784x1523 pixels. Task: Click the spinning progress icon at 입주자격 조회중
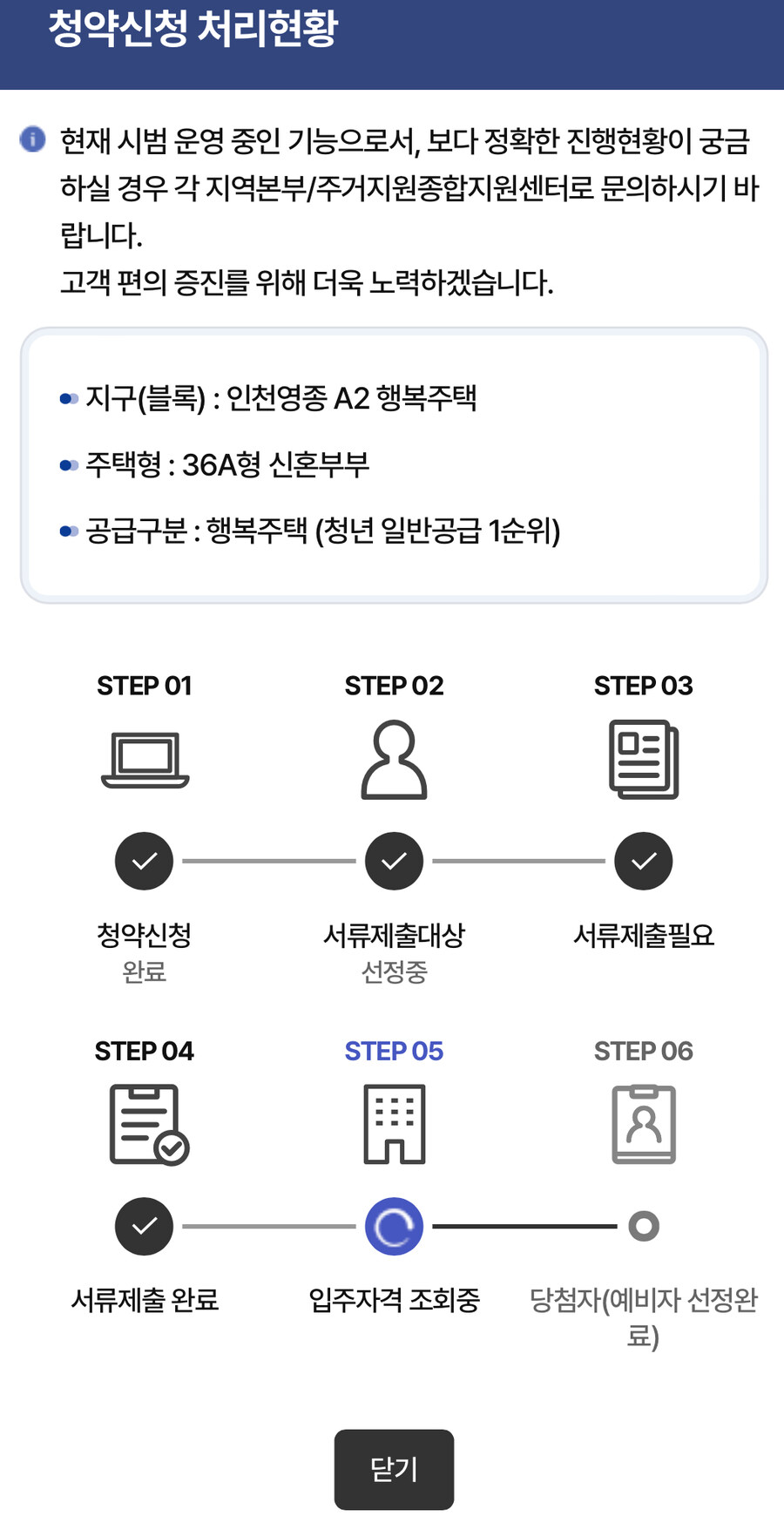[394, 1226]
